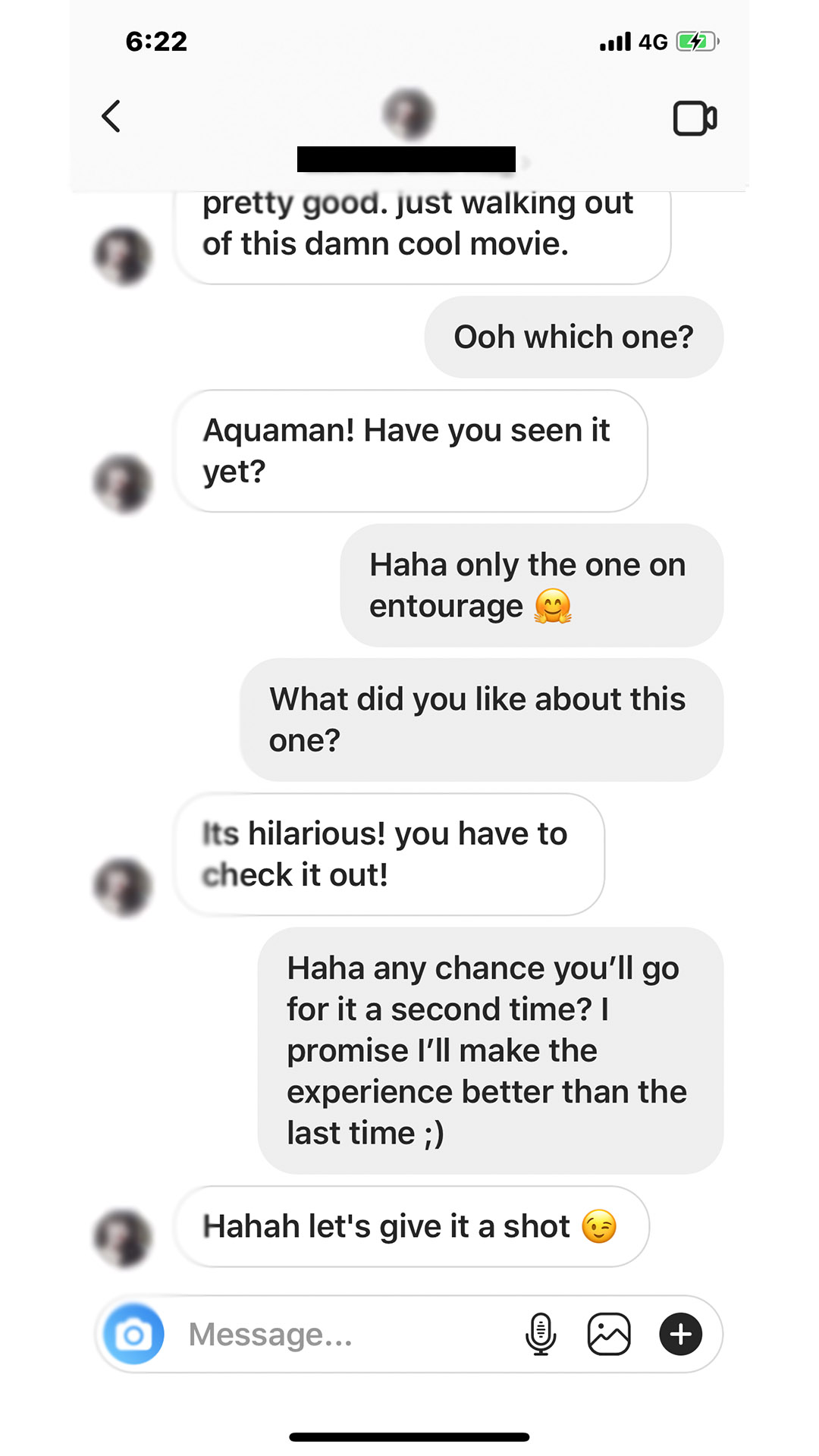Viewport: 819px width, 1456px height.
Task: Choose a photo from the gallery
Action: click(609, 1334)
